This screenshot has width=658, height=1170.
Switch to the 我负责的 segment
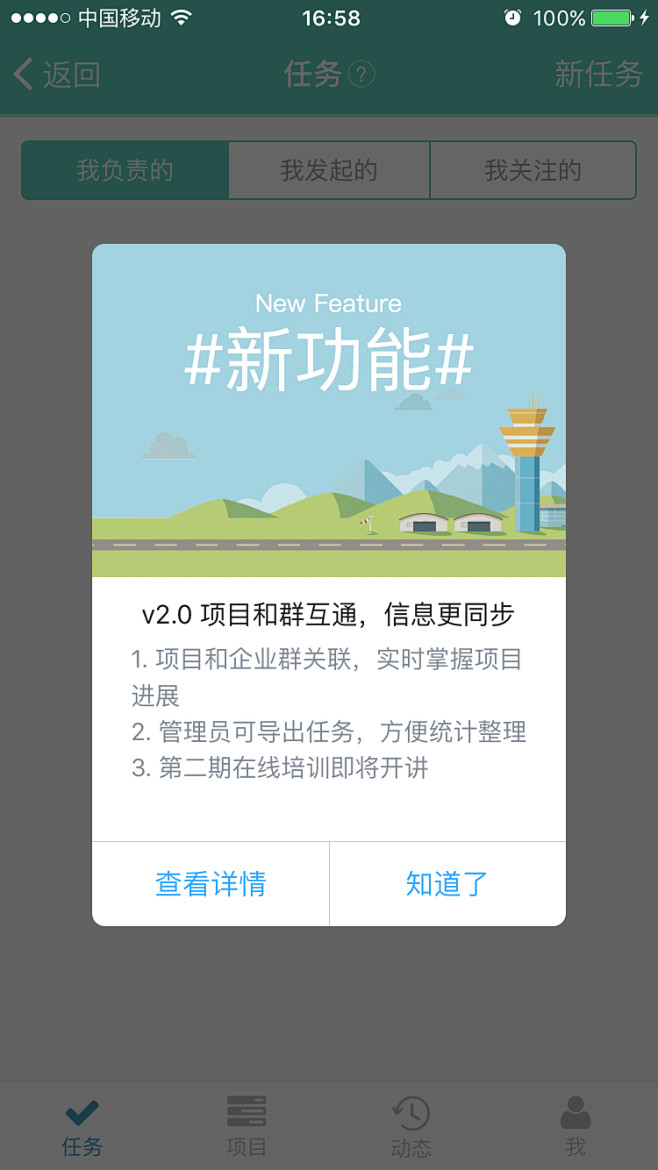coord(125,171)
